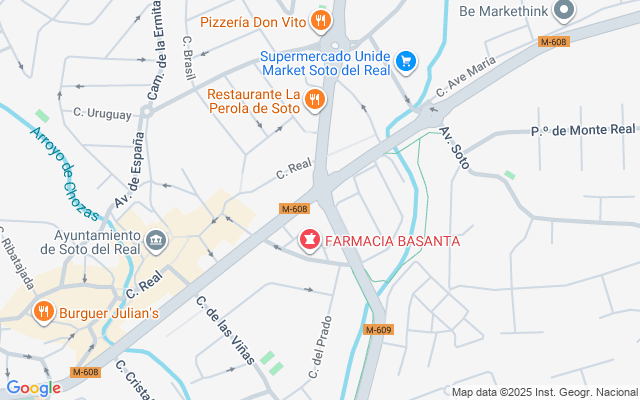Open the Google logo link

[33, 388]
